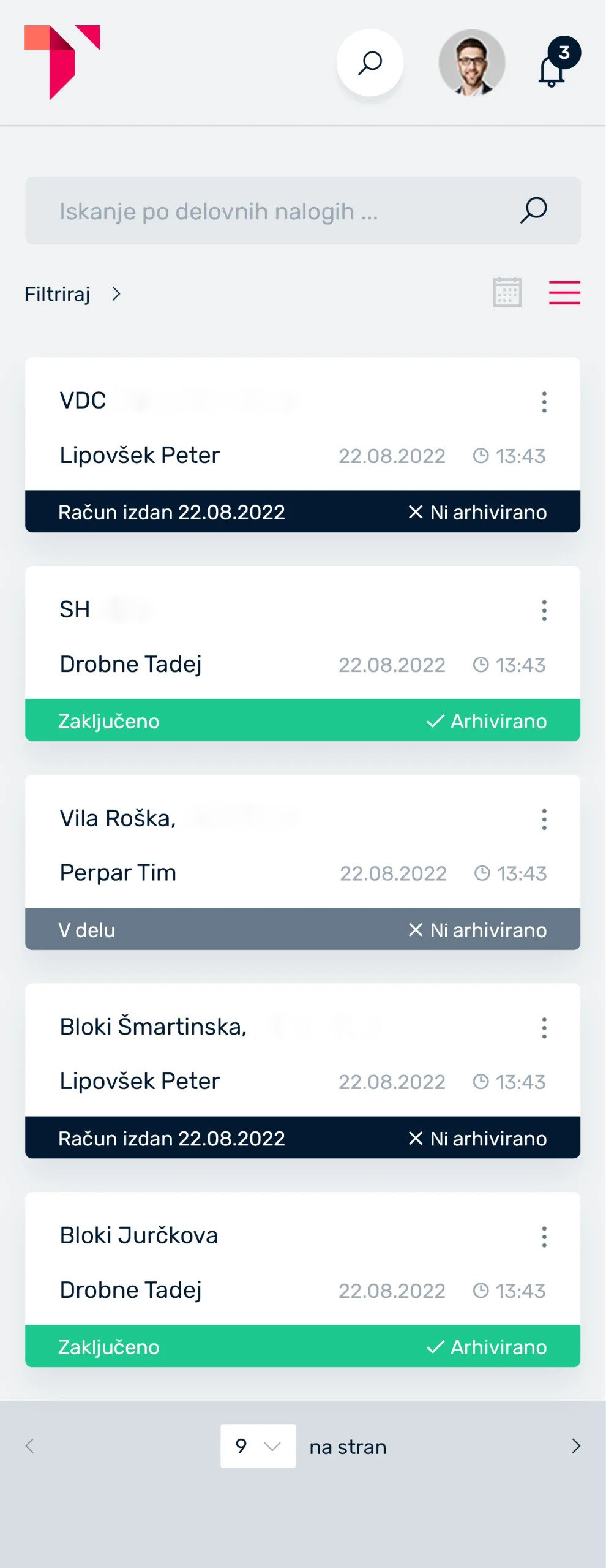
Task: Click the clock icon next to 13:43 on VDC card
Action: (x=481, y=456)
